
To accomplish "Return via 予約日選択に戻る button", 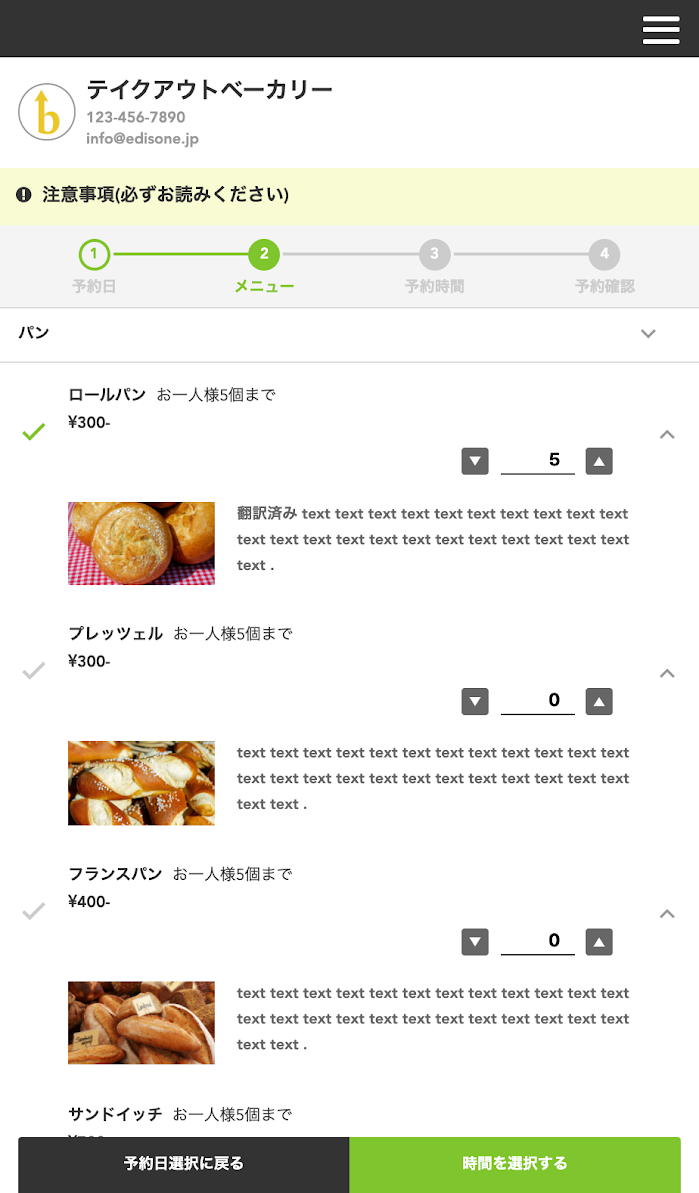I will click(x=184, y=1164).
